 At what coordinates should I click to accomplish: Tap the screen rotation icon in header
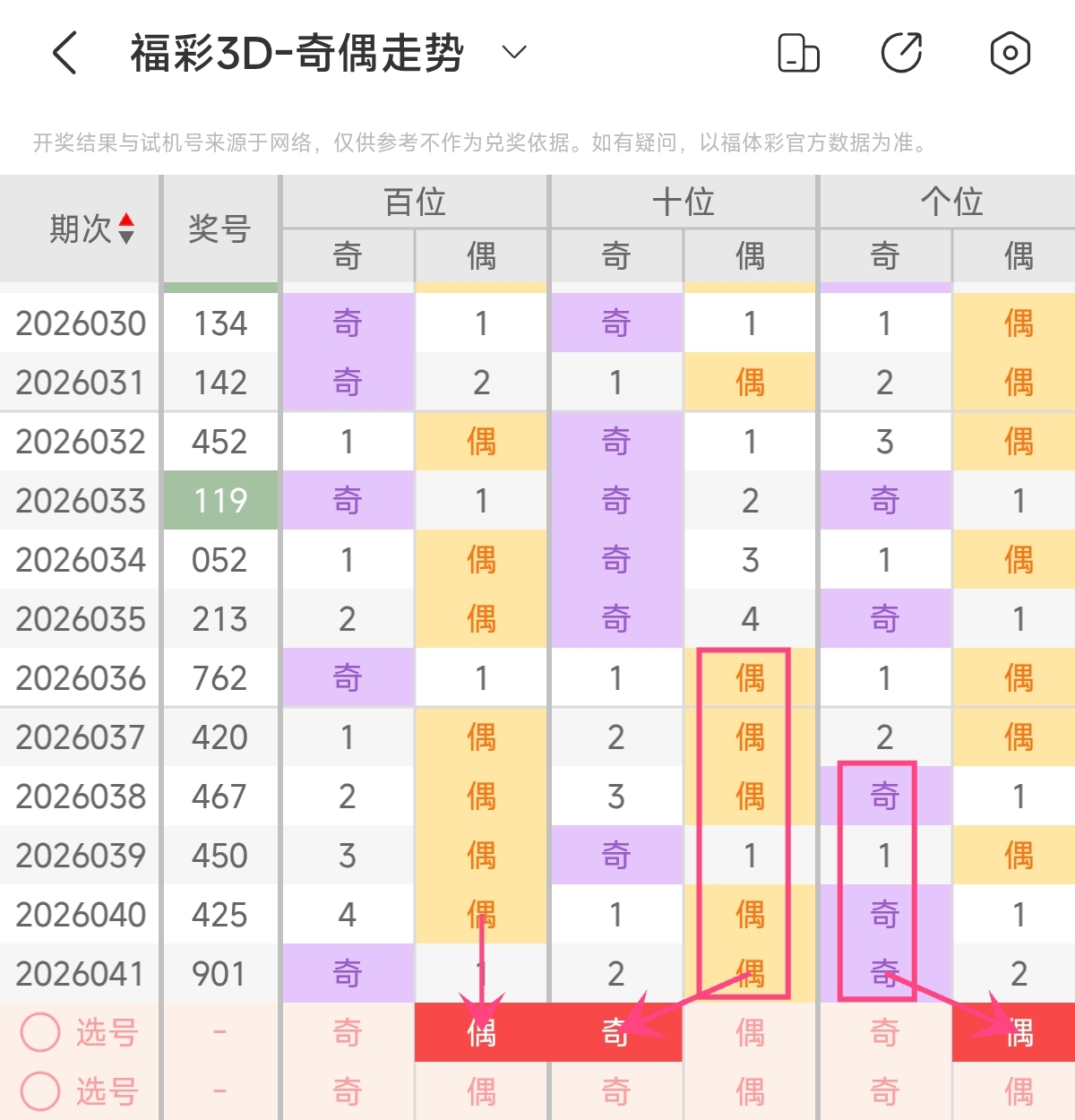tap(798, 53)
